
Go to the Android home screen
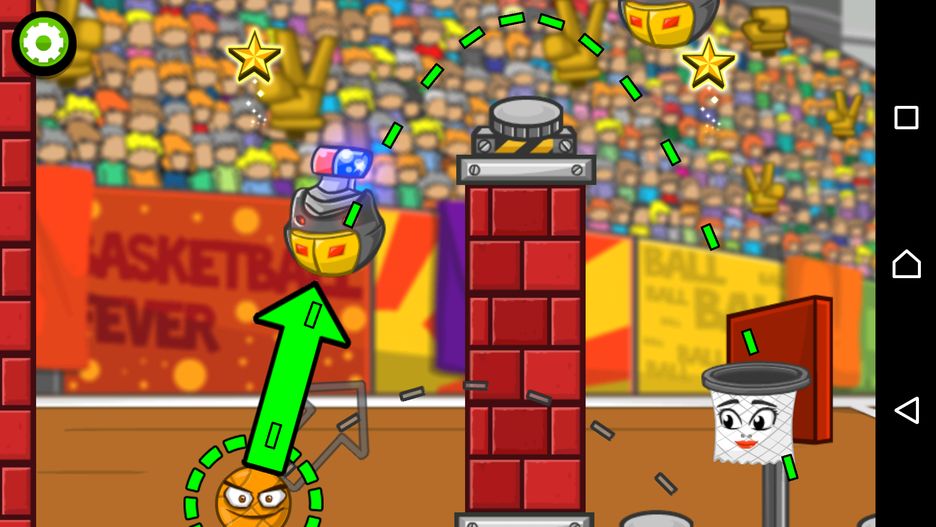click(906, 264)
